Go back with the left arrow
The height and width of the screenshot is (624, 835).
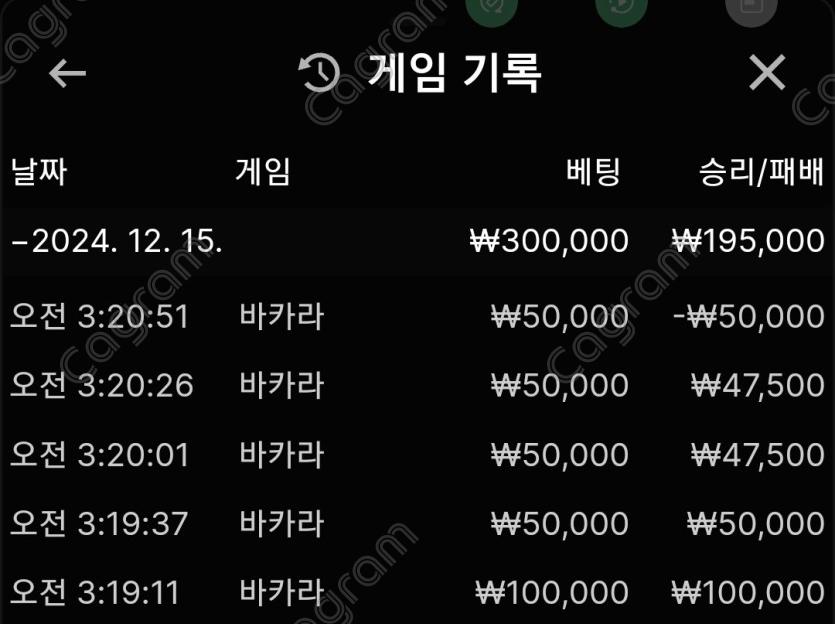(67, 73)
